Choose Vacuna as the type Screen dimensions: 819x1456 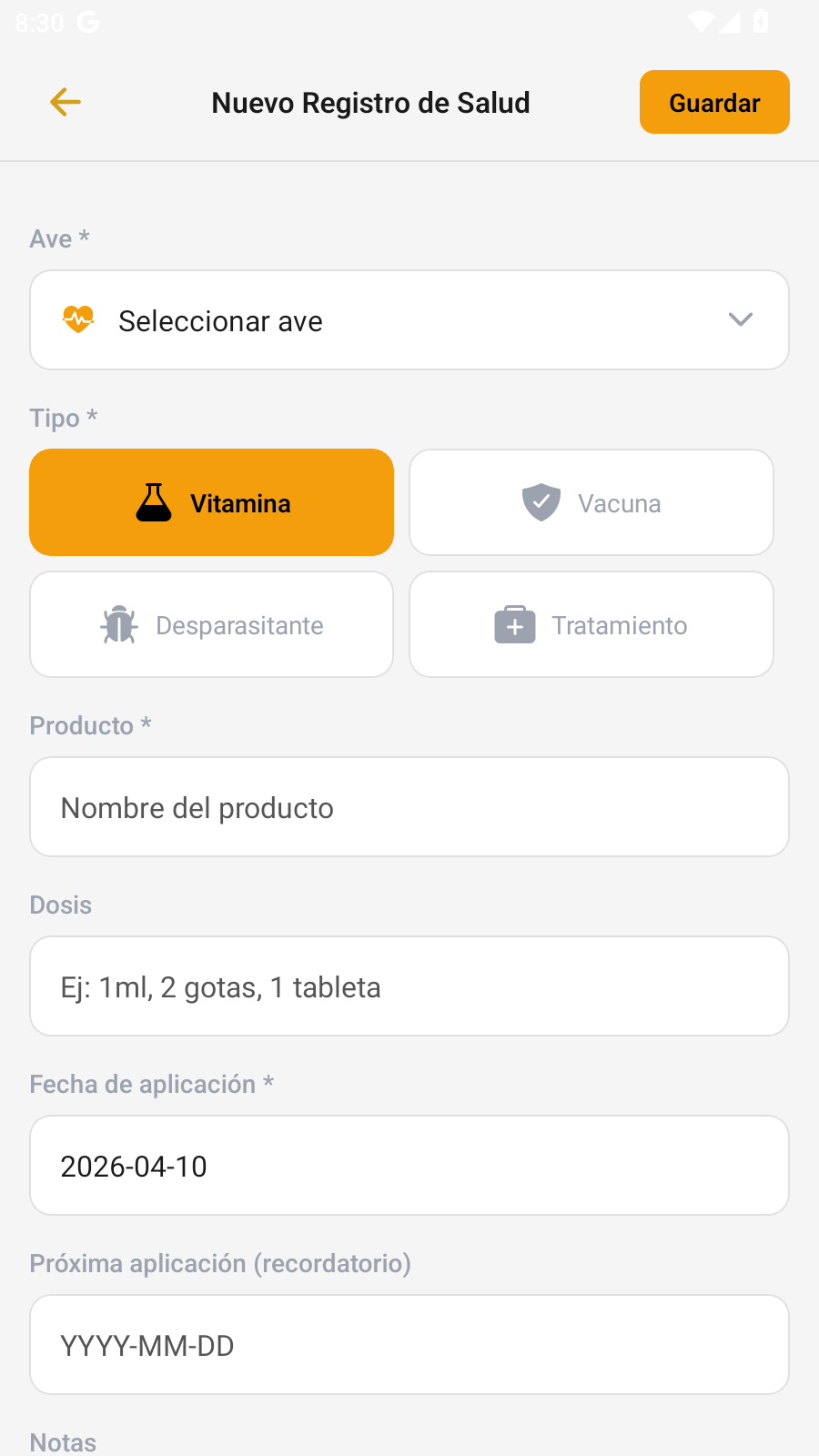pos(591,502)
